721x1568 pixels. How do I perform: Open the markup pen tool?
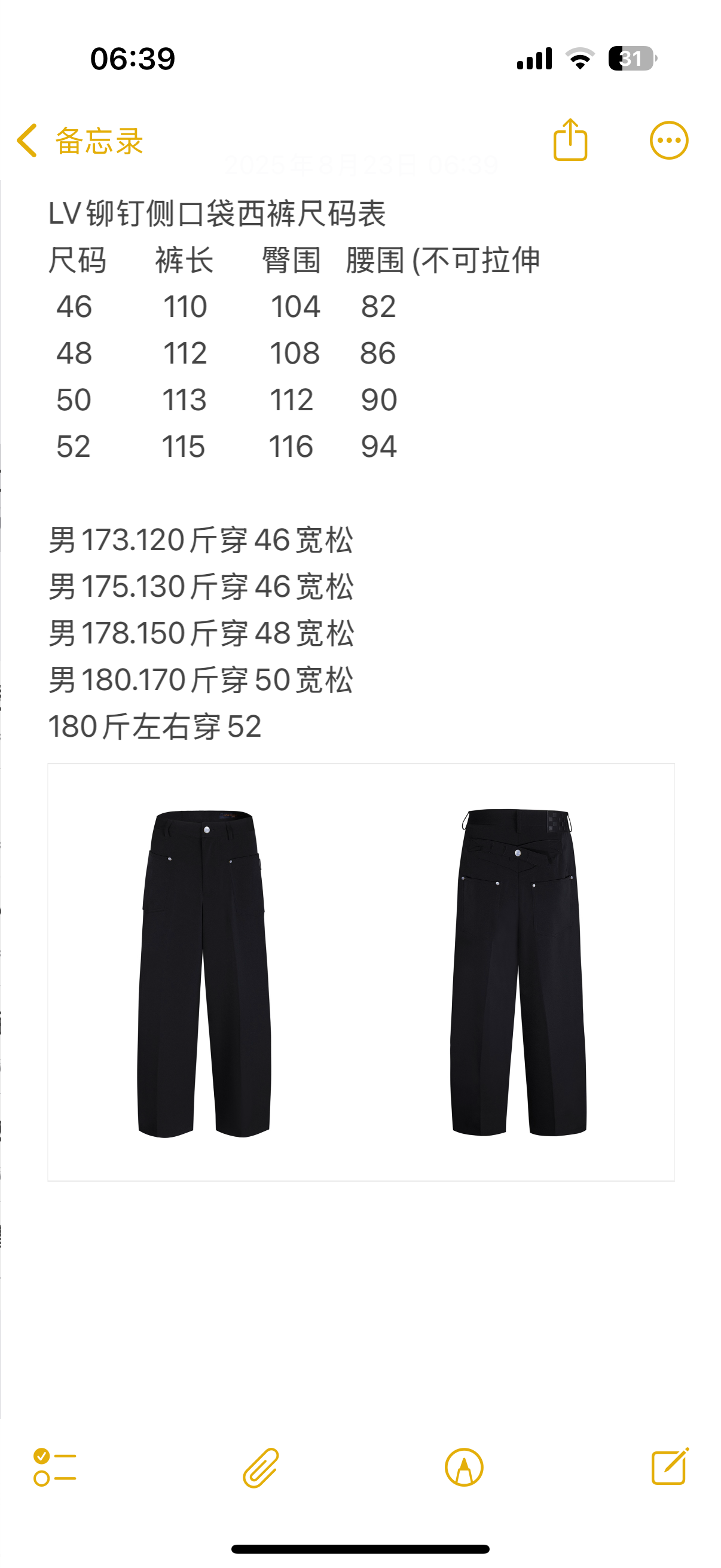click(x=464, y=1467)
